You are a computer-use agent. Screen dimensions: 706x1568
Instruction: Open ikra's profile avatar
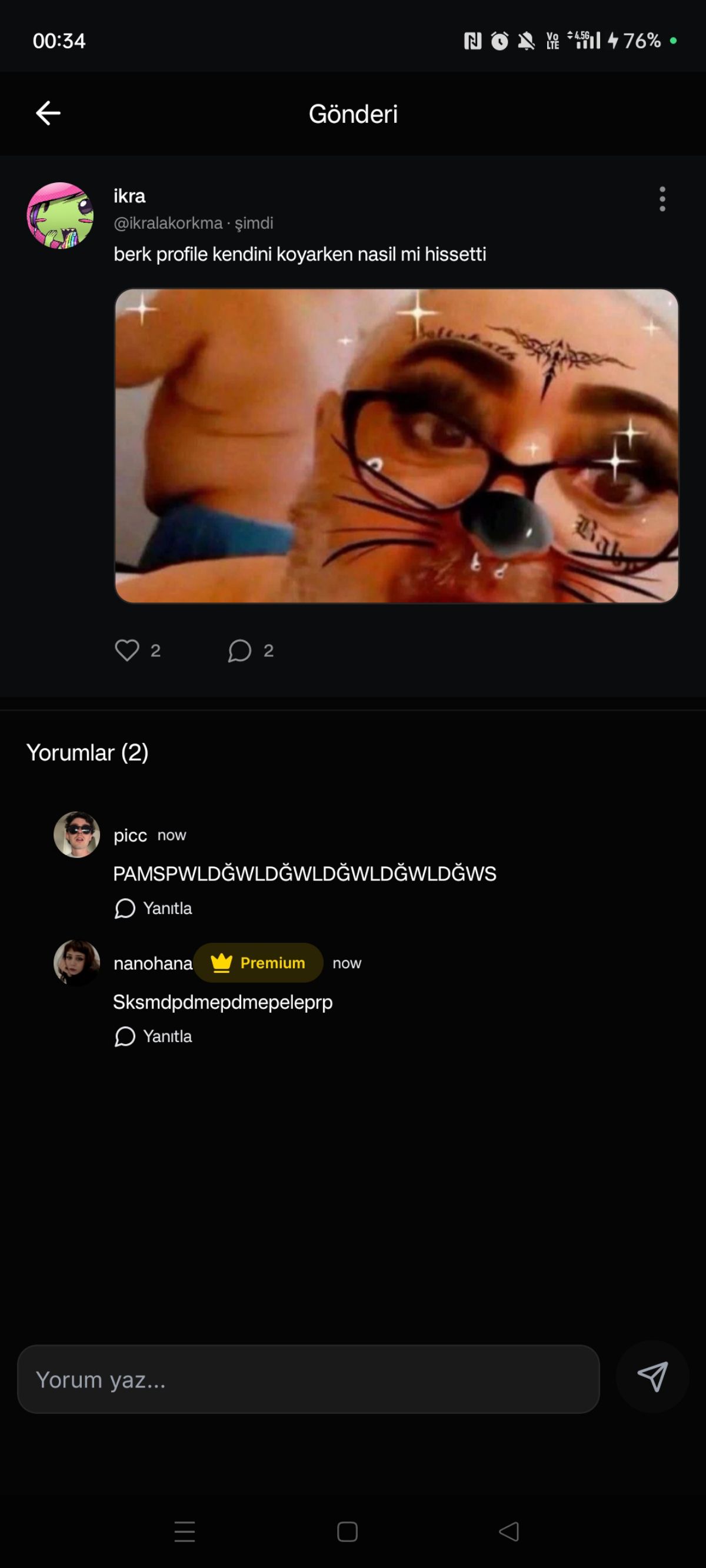[61, 215]
